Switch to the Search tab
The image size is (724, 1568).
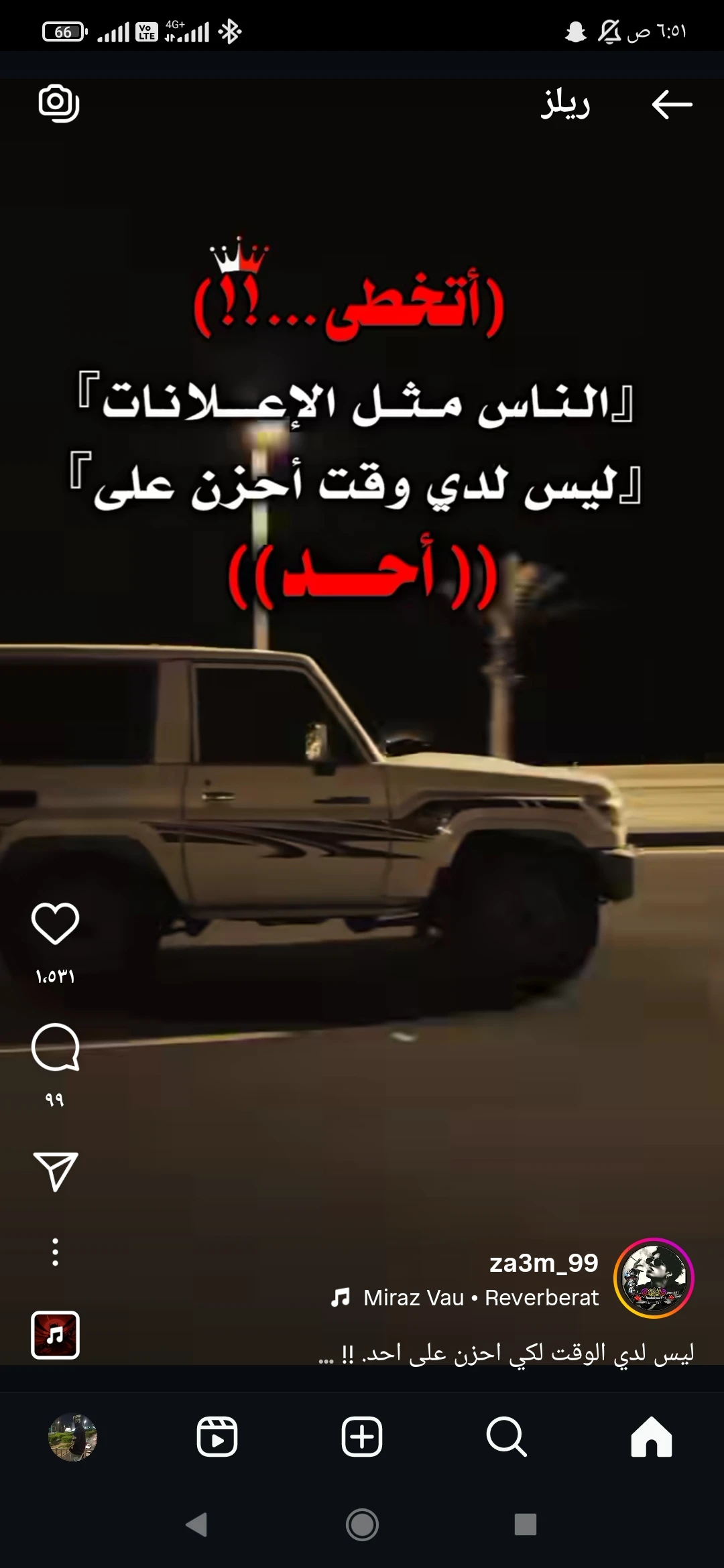[506, 1437]
